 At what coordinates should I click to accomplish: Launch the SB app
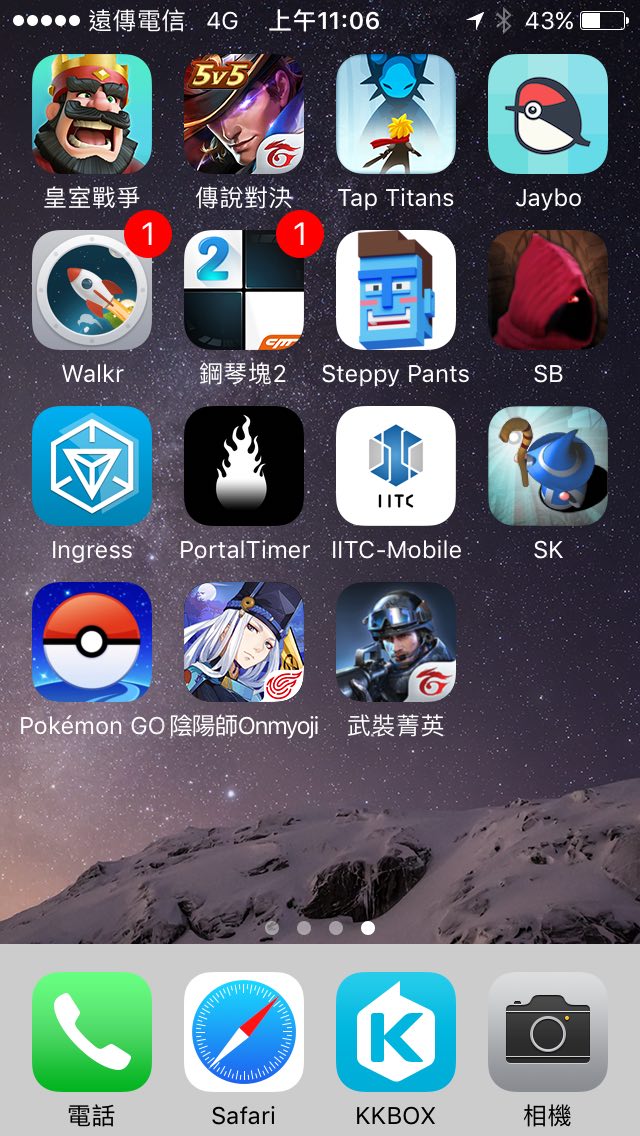[x=548, y=290]
